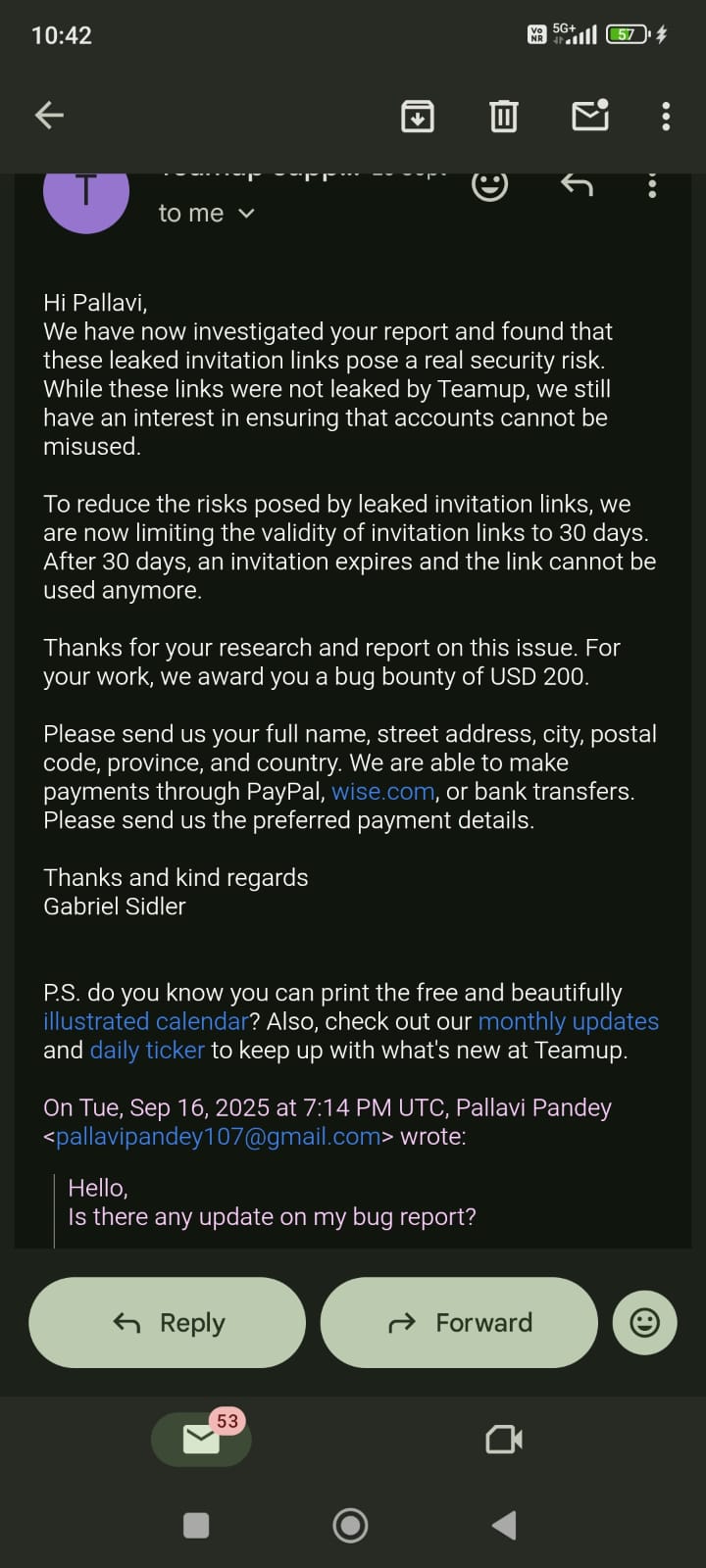
Task: Switch to the Meet video tab
Action: point(504,1439)
